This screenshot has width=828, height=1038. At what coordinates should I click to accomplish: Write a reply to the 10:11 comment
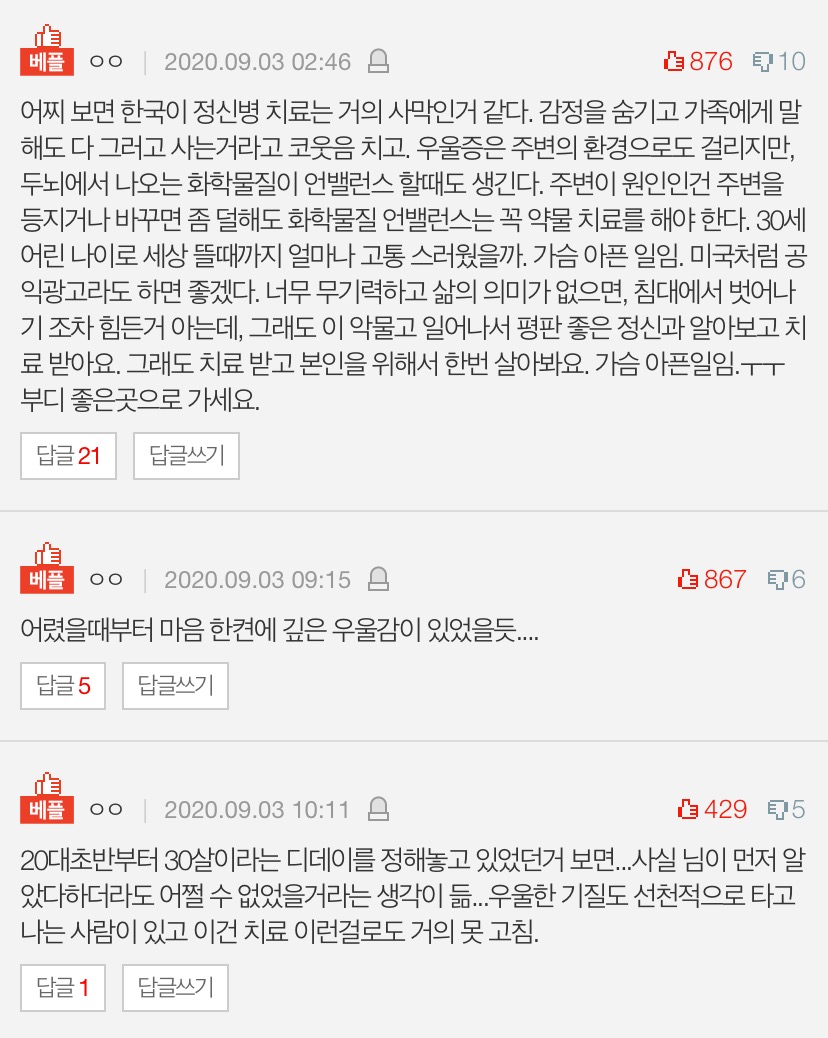175,988
